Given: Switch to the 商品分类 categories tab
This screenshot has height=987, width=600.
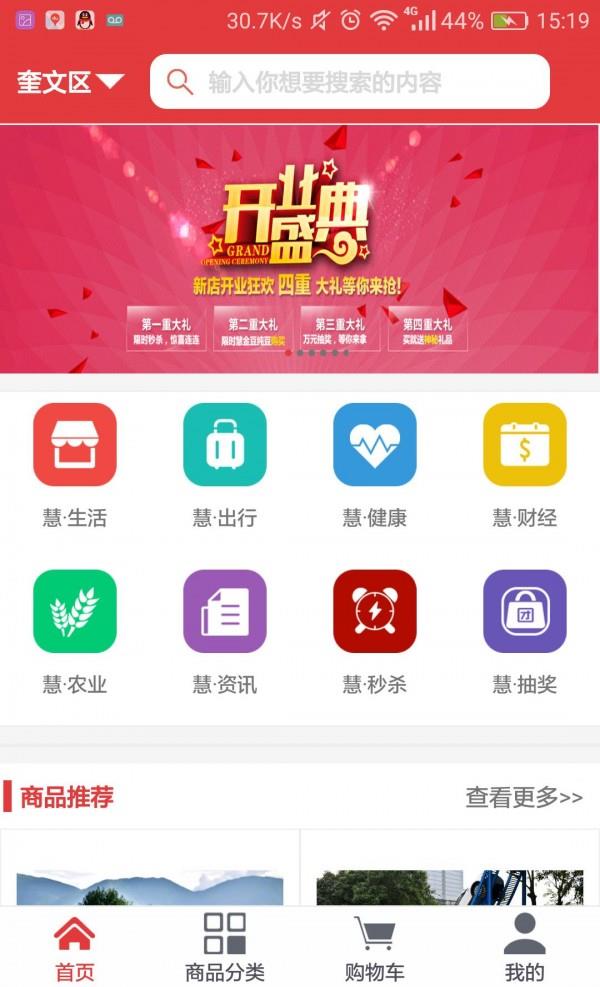Looking at the screenshot, I should point(225,947).
